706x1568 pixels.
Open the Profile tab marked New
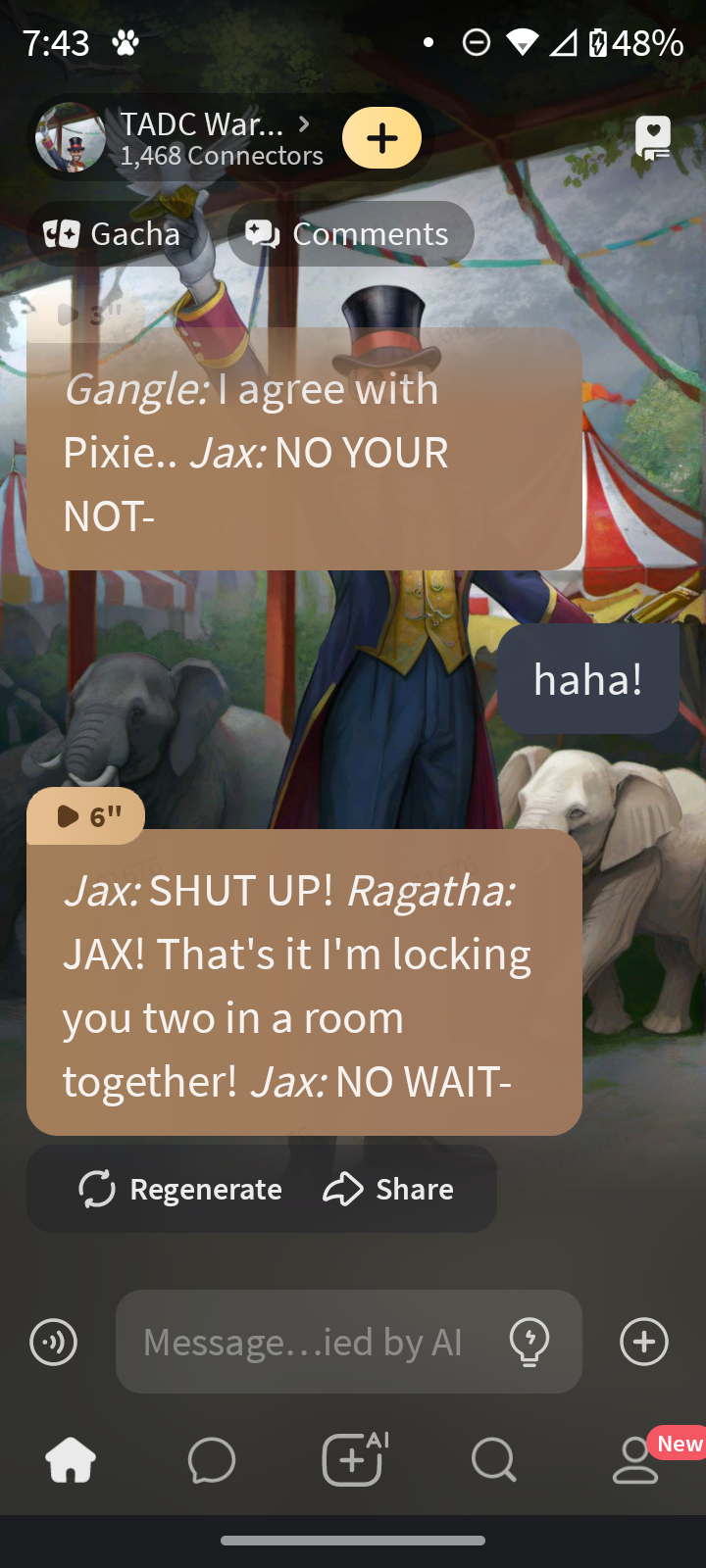point(635,1461)
